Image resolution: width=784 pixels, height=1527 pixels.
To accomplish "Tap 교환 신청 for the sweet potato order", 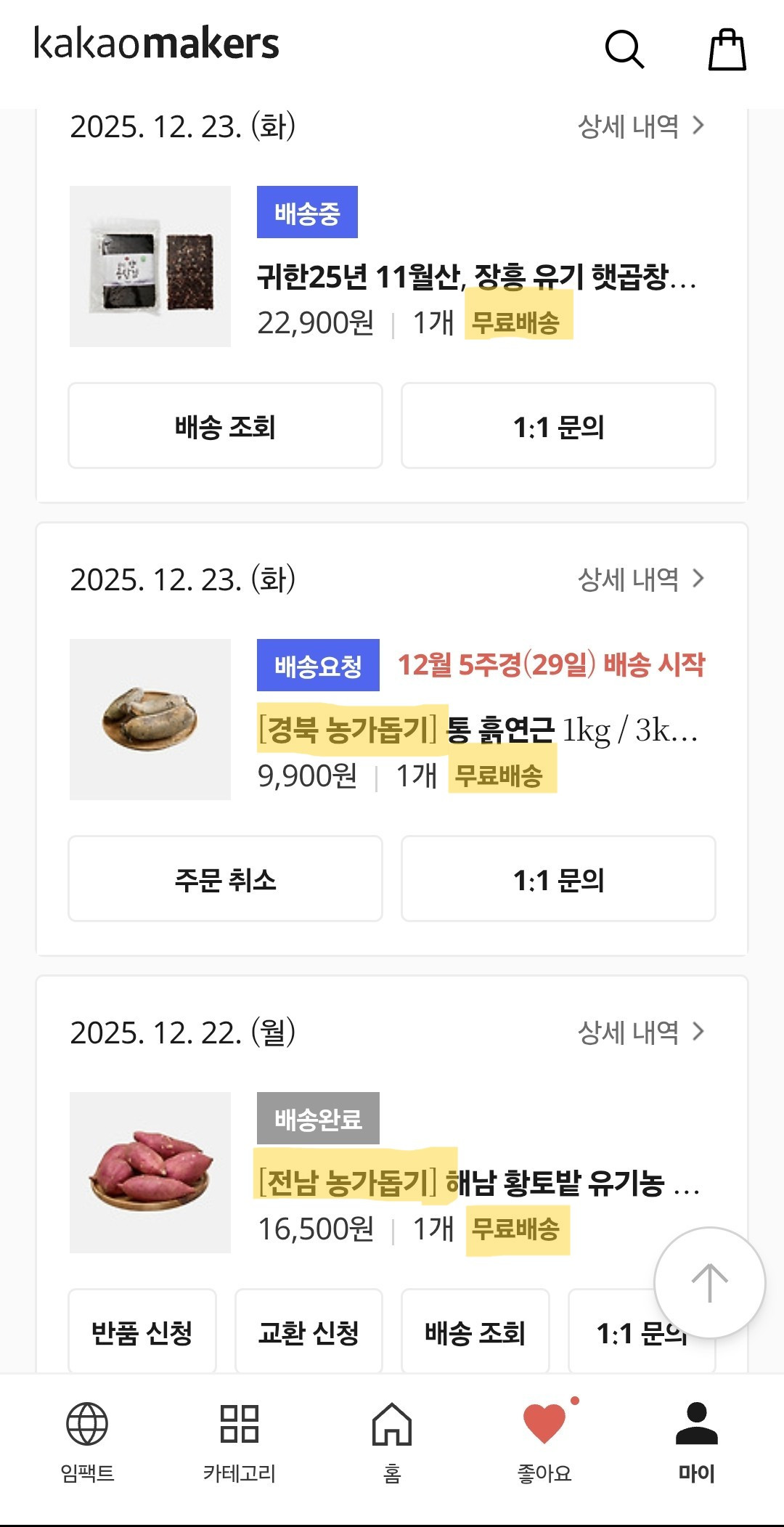I will pyautogui.click(x=309, y=1332).
